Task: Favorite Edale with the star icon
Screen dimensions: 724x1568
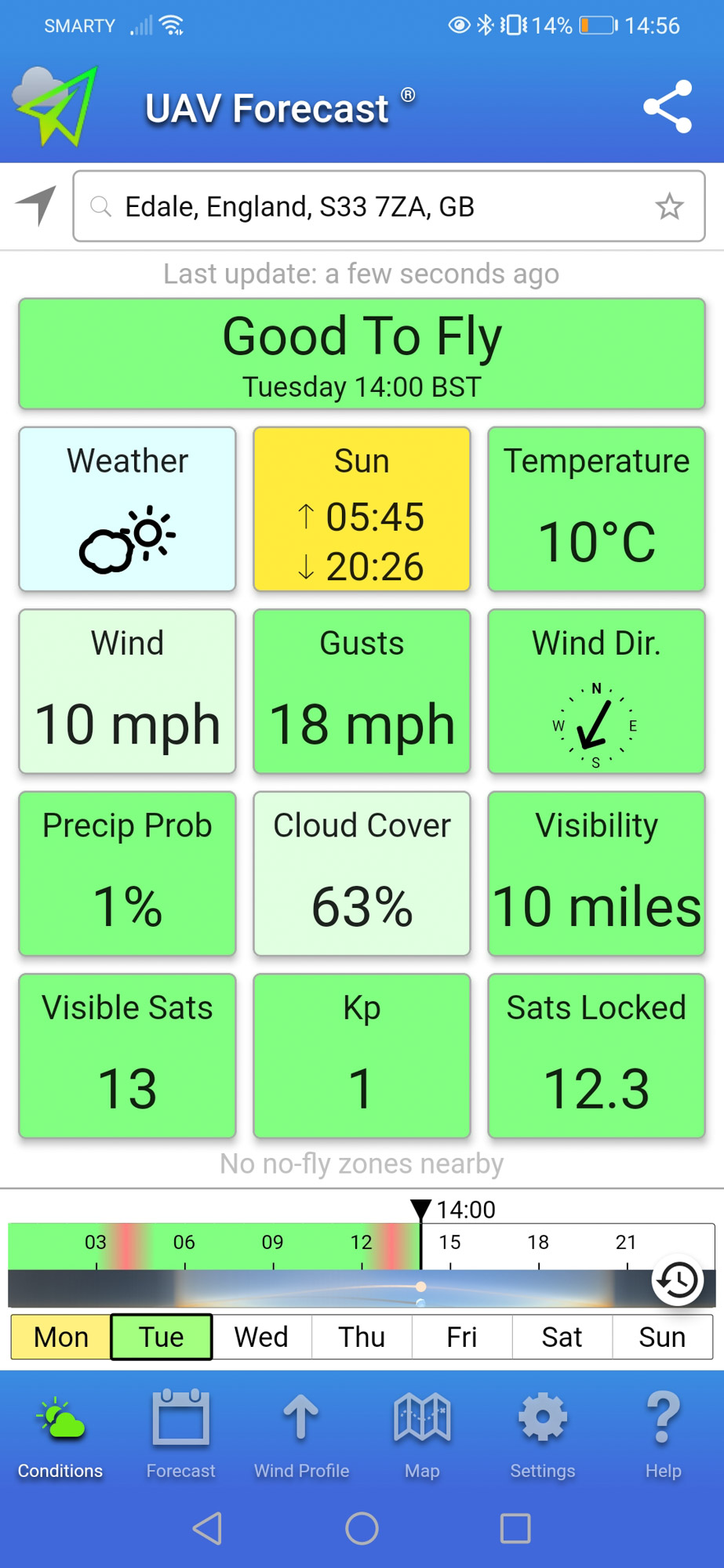Action: click(x=669, y=207)
